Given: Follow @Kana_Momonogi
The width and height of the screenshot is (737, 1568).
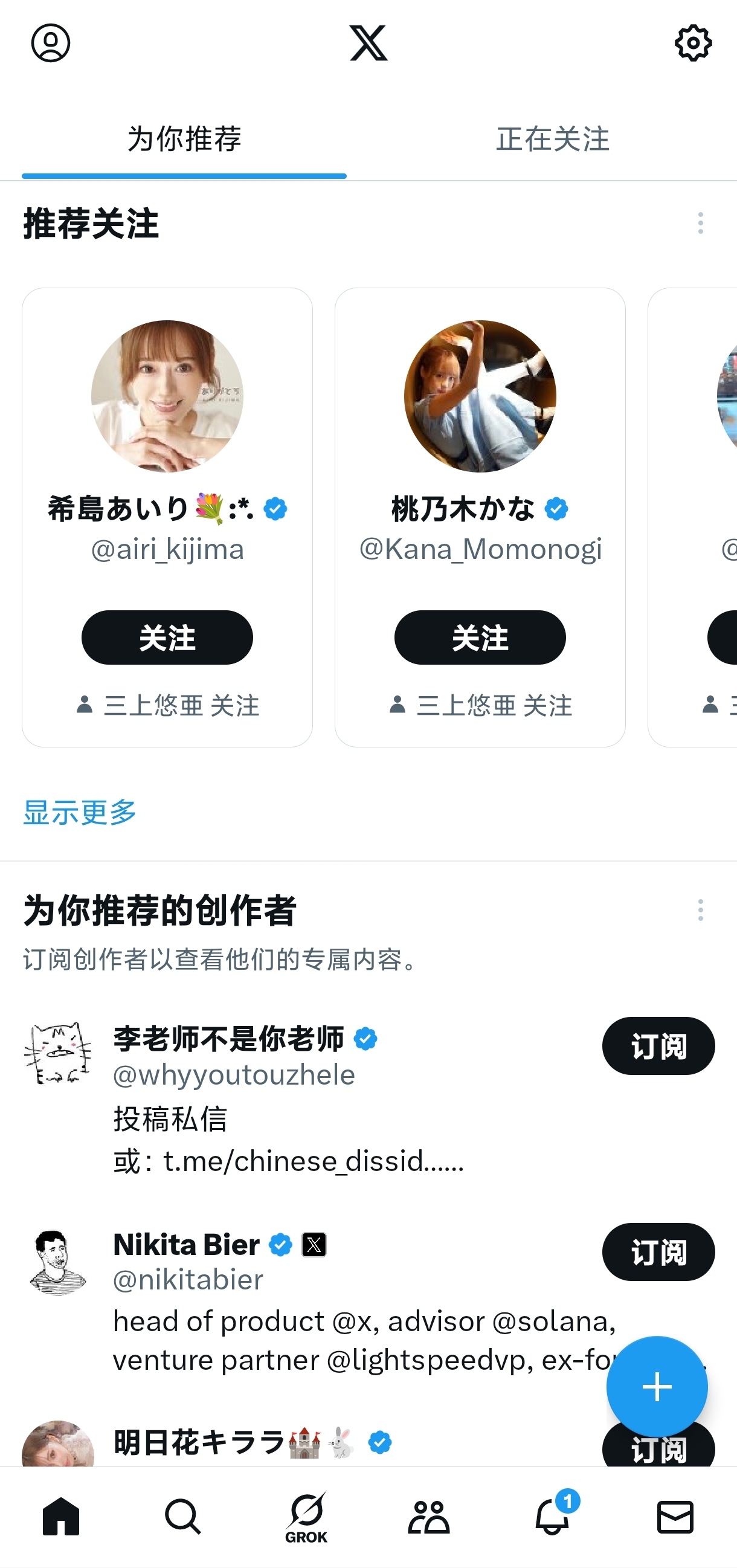Looking at the screenshot, I should [480, 637].
